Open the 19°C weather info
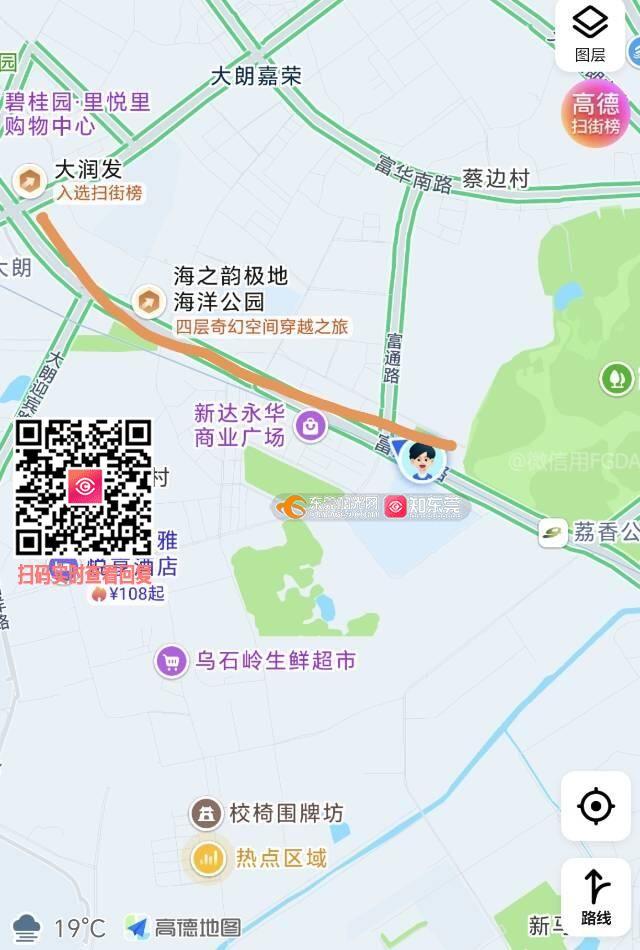 tap(60, 928)
